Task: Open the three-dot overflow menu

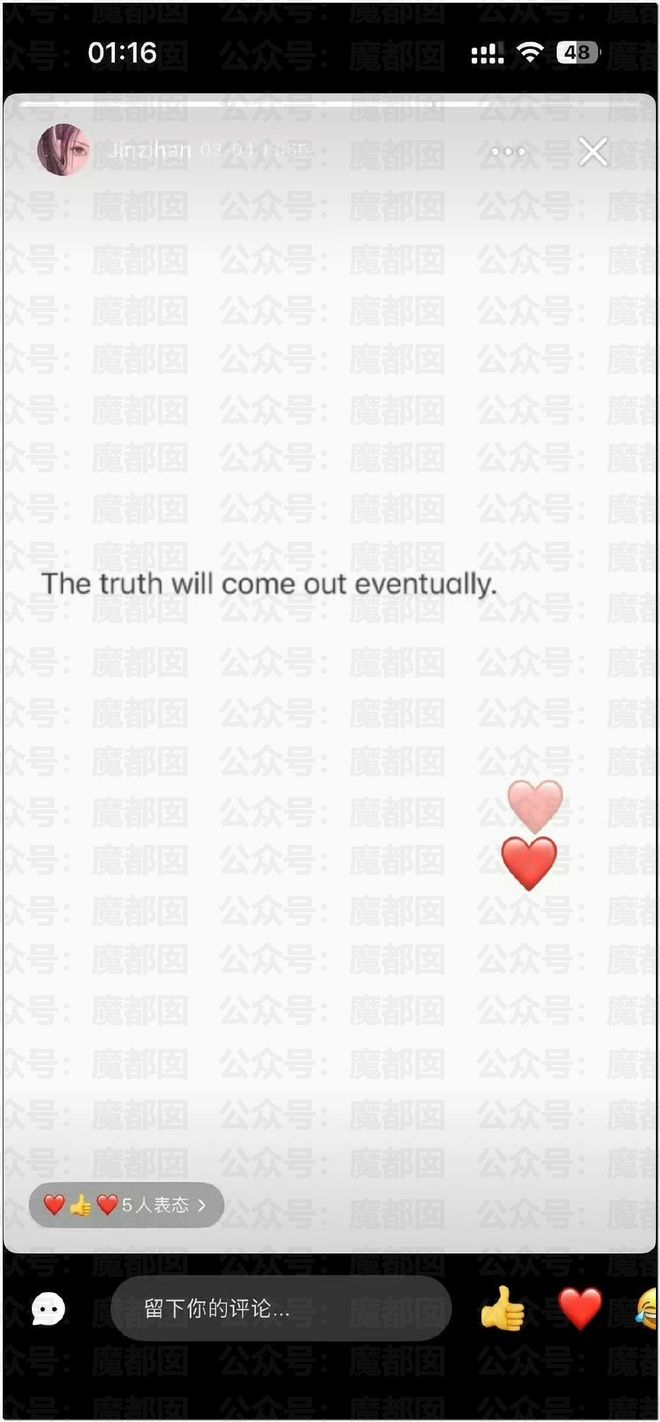Action: pos(508,152)
